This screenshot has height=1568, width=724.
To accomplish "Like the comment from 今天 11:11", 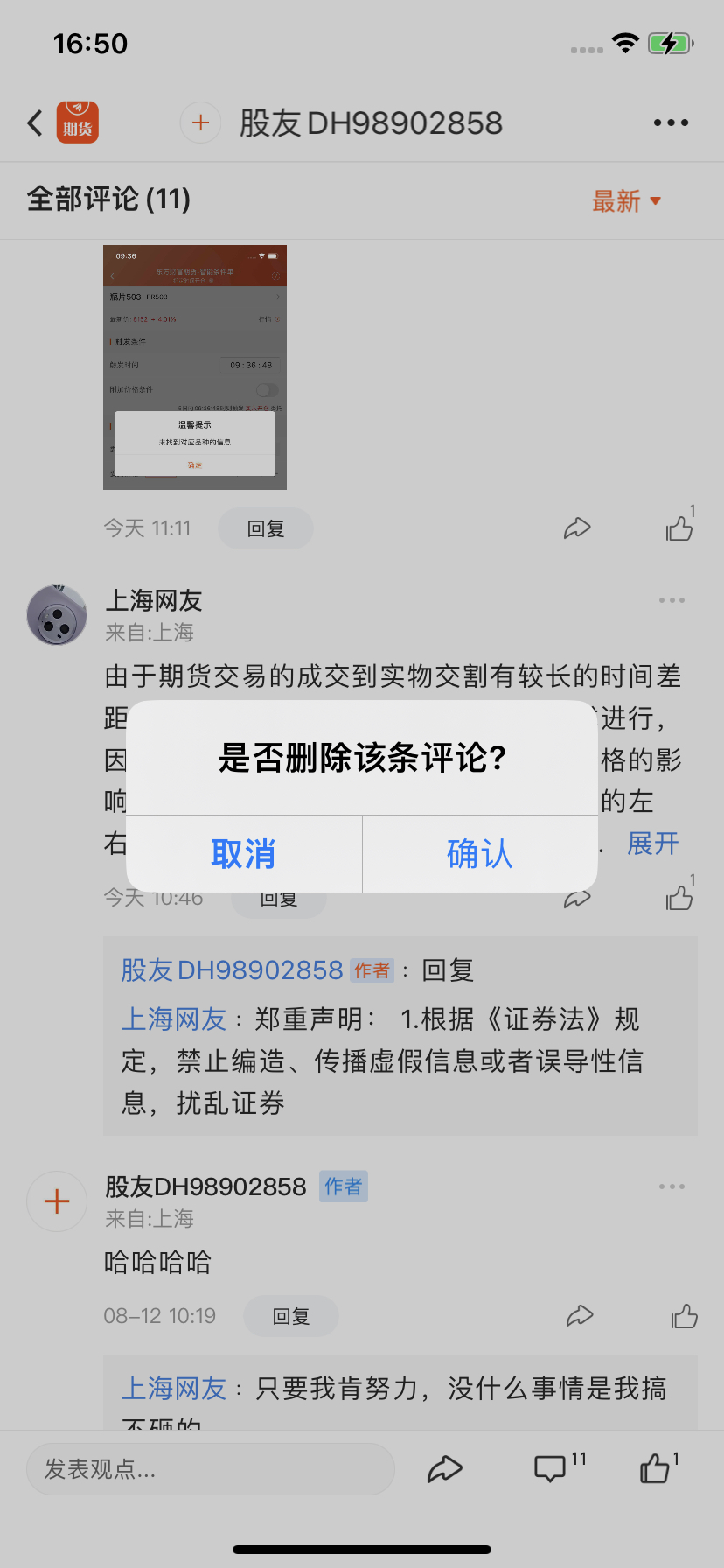I will pyautogui.click(x=679, y=527).
